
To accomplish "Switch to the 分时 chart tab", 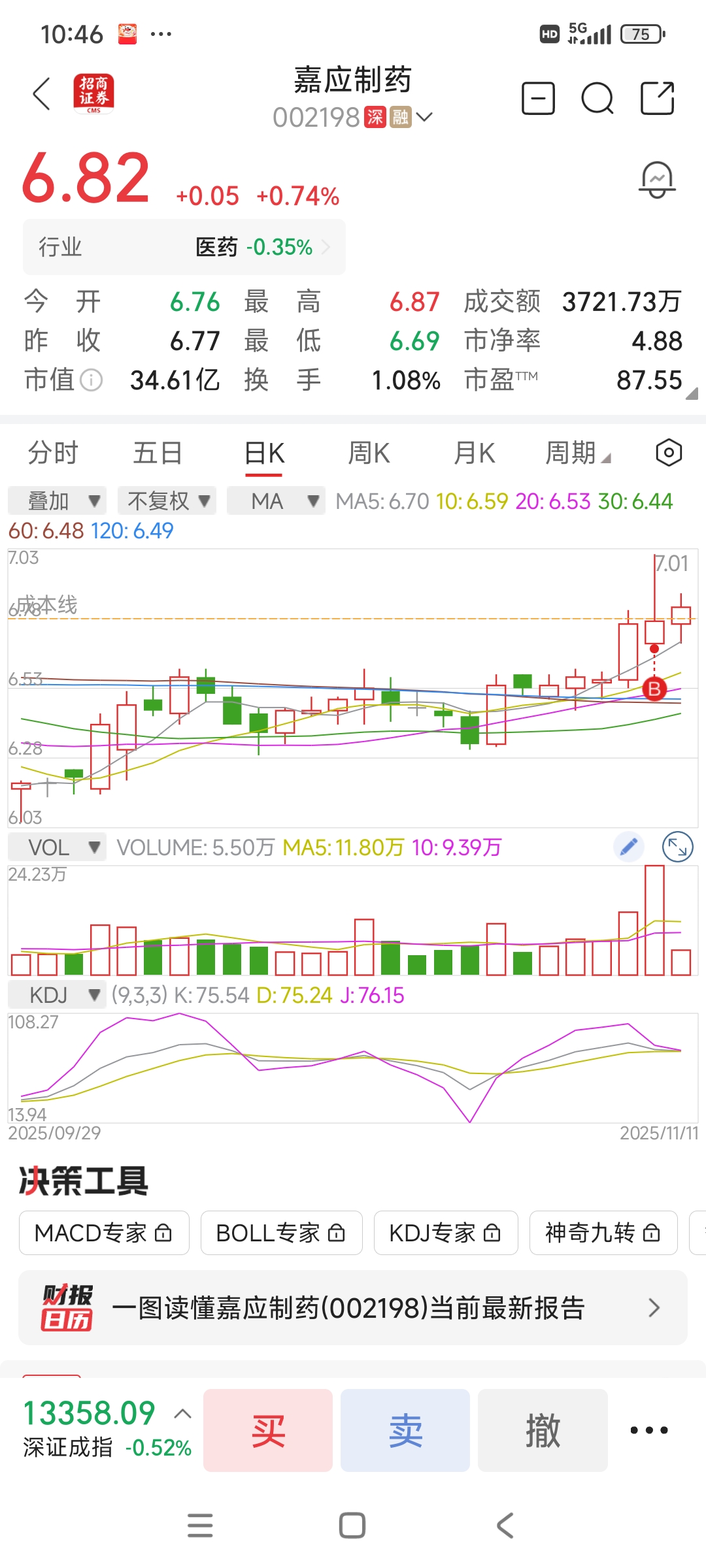I will [x=53, y=453].
